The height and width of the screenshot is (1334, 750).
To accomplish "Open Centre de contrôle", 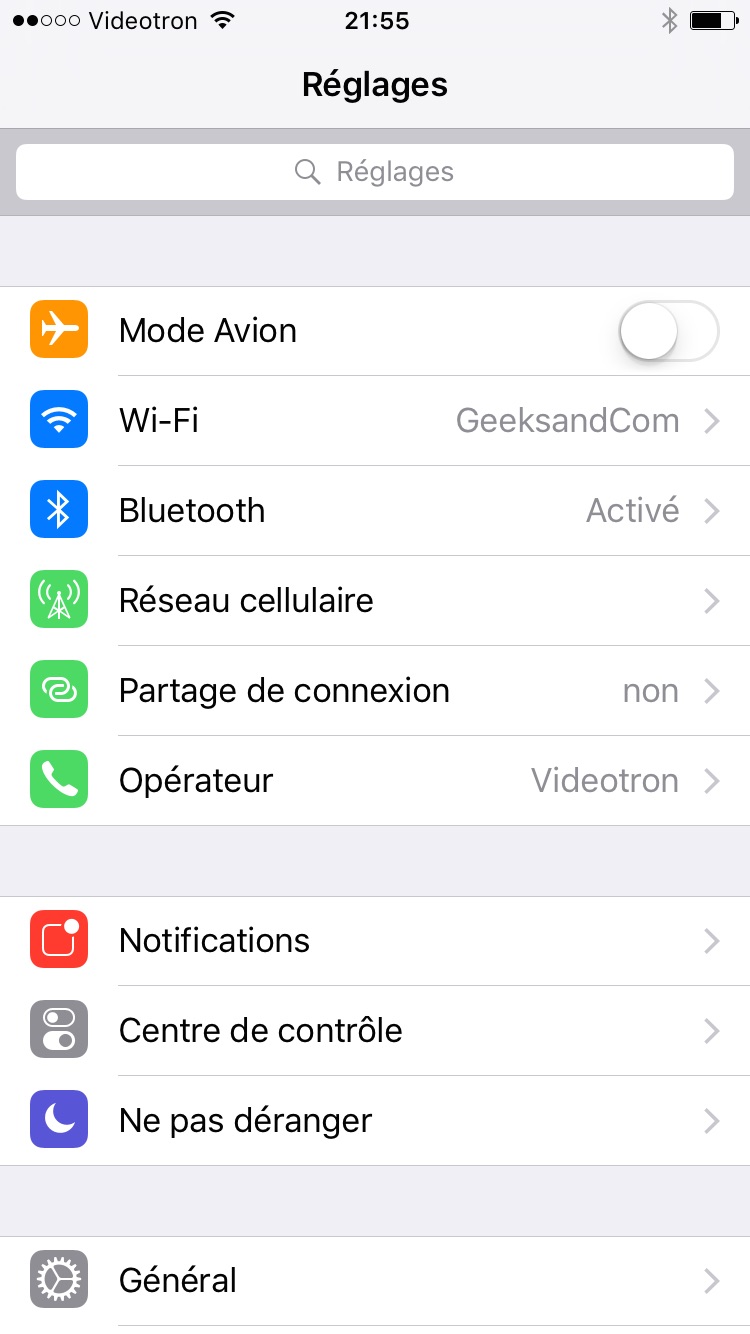I will [375, 1031].
